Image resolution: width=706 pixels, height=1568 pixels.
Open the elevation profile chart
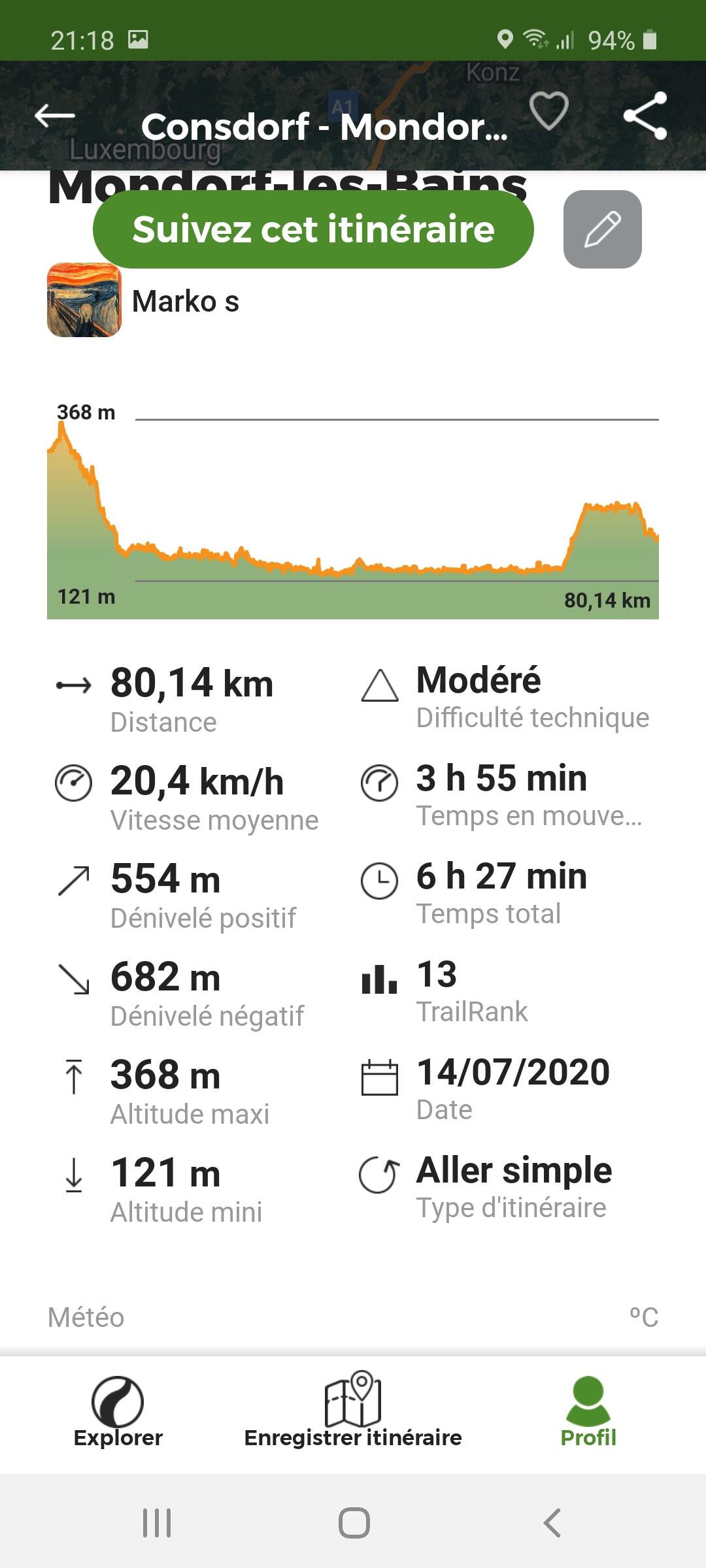353,510
